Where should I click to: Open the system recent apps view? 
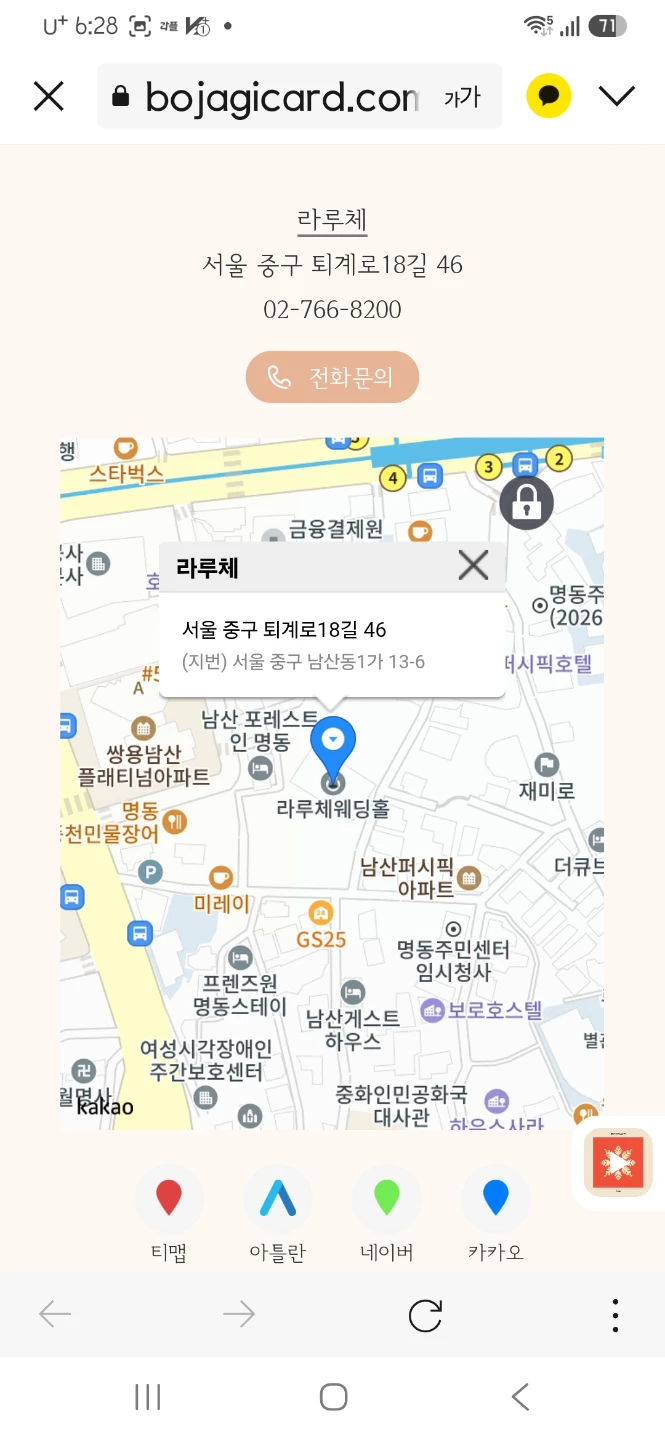(x=148, y=1397)
